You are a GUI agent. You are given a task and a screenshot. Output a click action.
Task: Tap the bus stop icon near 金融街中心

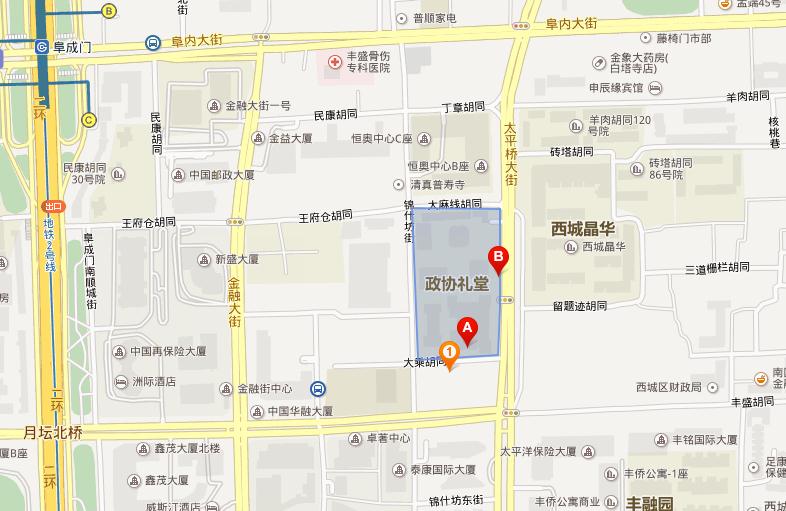tap(316, 389)
